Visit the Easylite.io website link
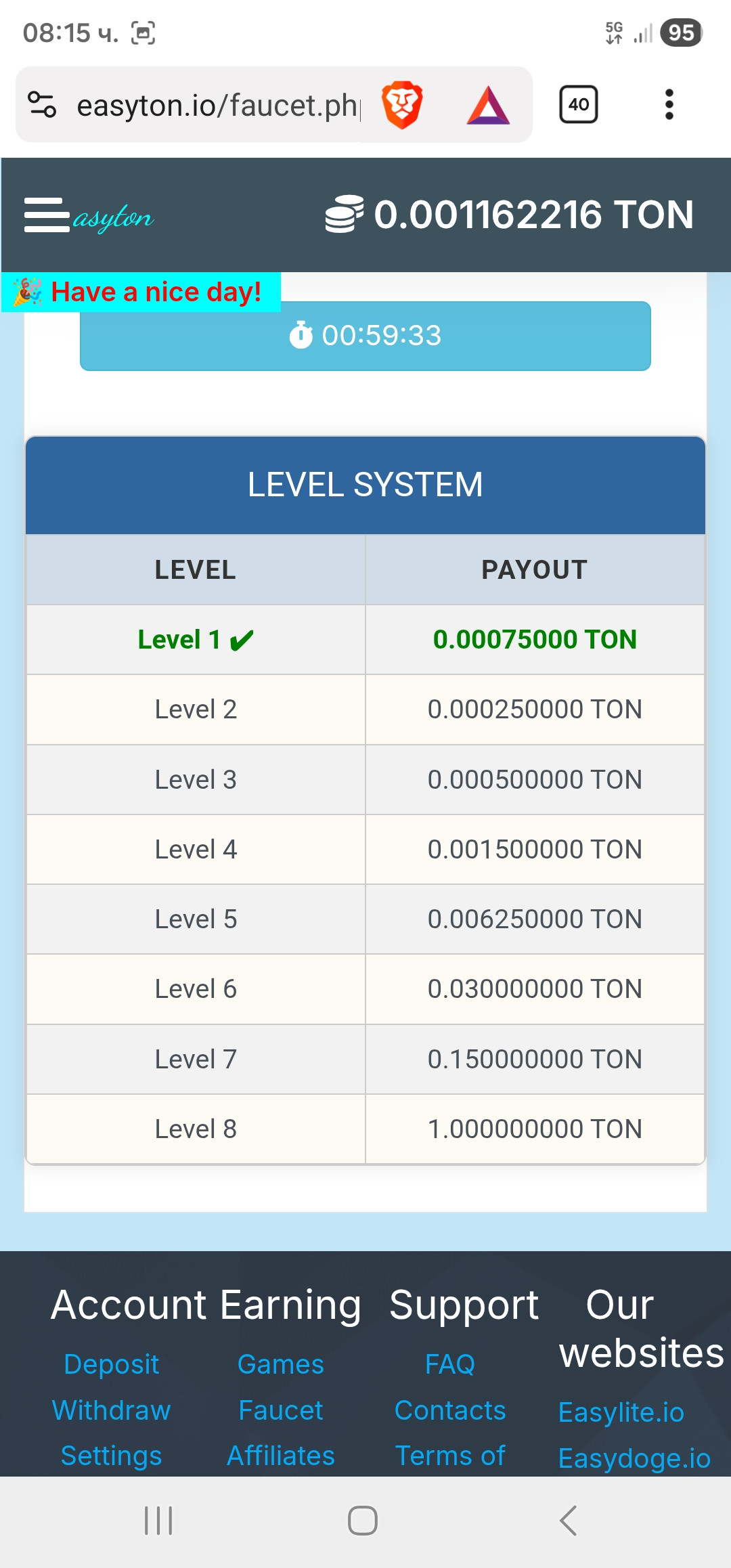Image resolution: width=731 pixels, height=1568 pixels. point(621,1412)
